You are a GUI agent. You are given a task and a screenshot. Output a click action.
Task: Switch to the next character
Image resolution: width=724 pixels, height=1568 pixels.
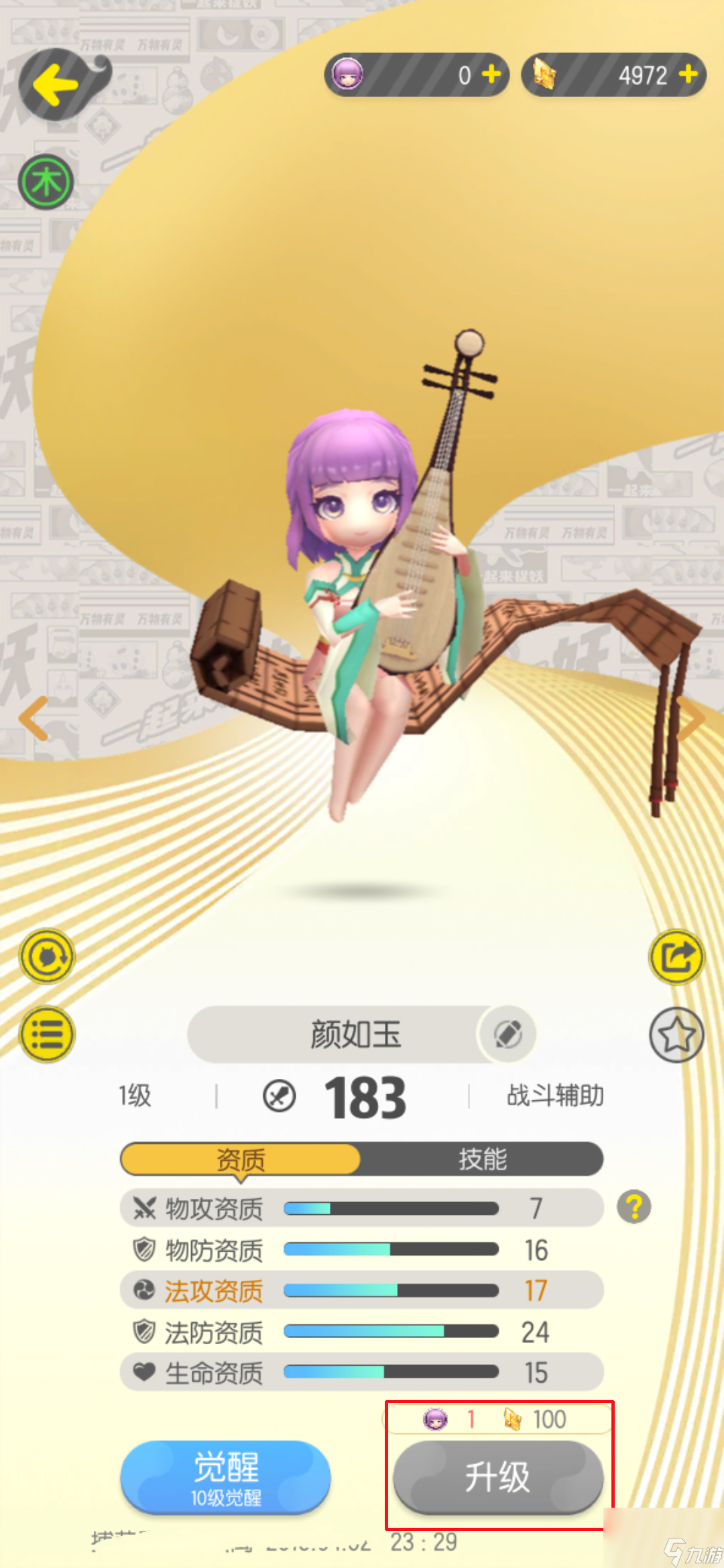[x=692, y=718]
